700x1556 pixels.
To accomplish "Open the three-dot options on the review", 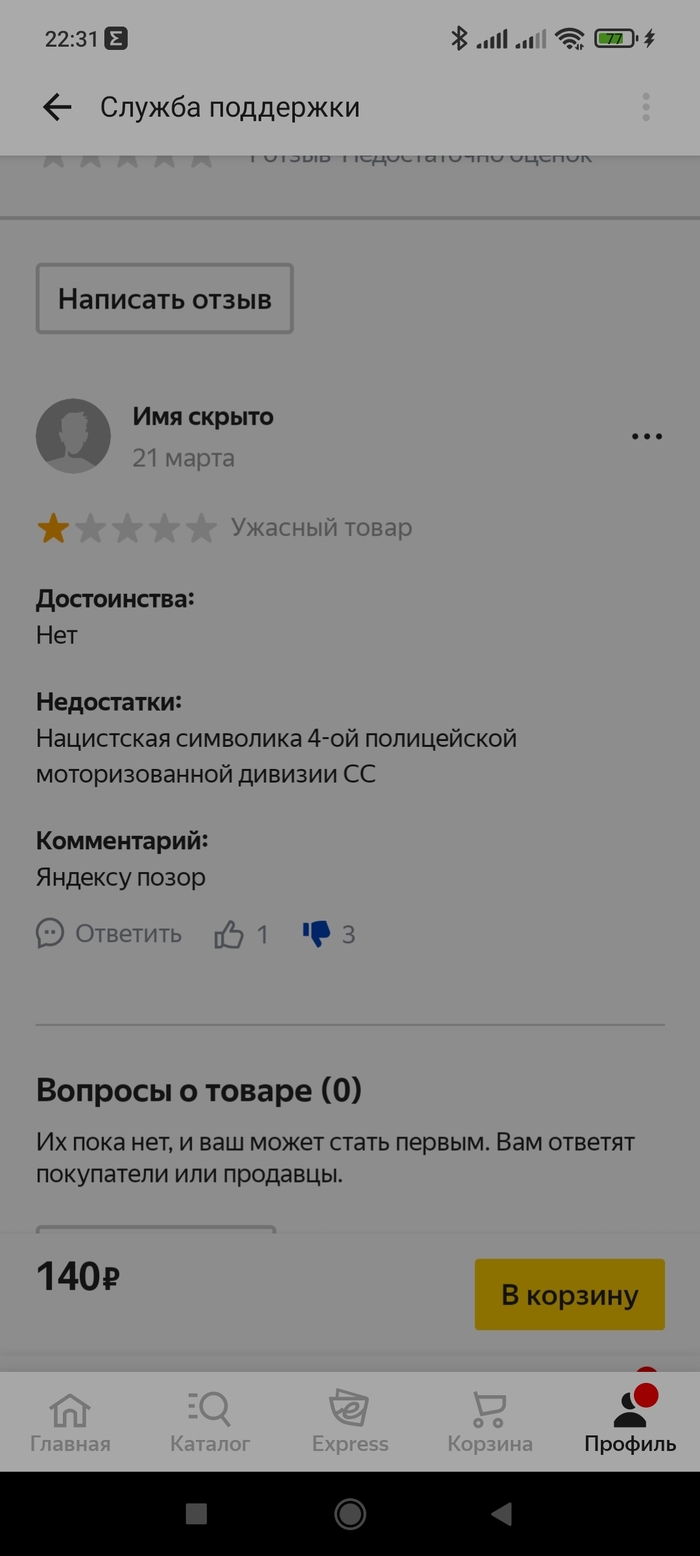I will point(647,436).
